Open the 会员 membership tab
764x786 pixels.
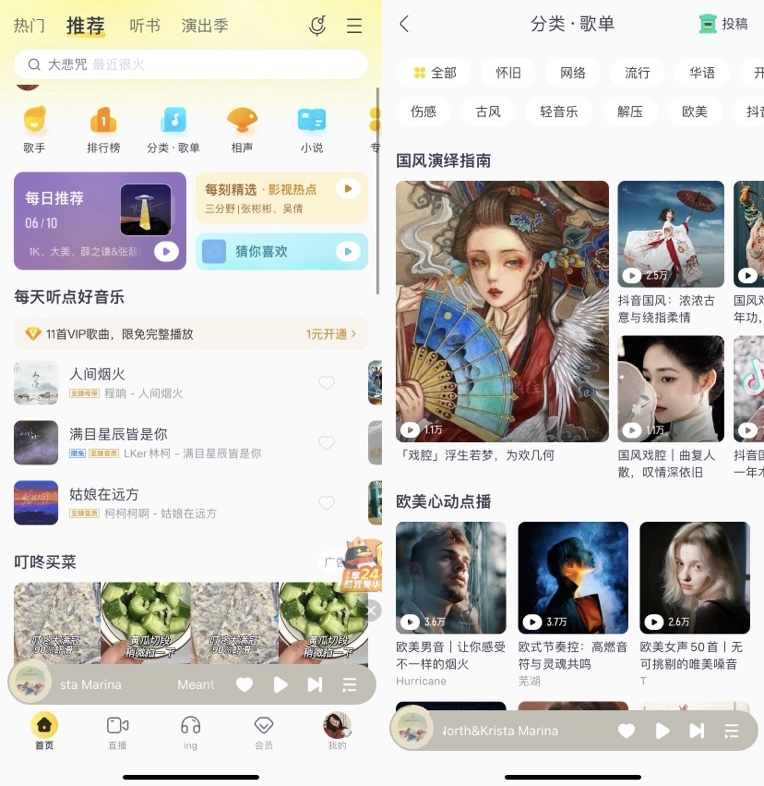click(x=264, y=731)
